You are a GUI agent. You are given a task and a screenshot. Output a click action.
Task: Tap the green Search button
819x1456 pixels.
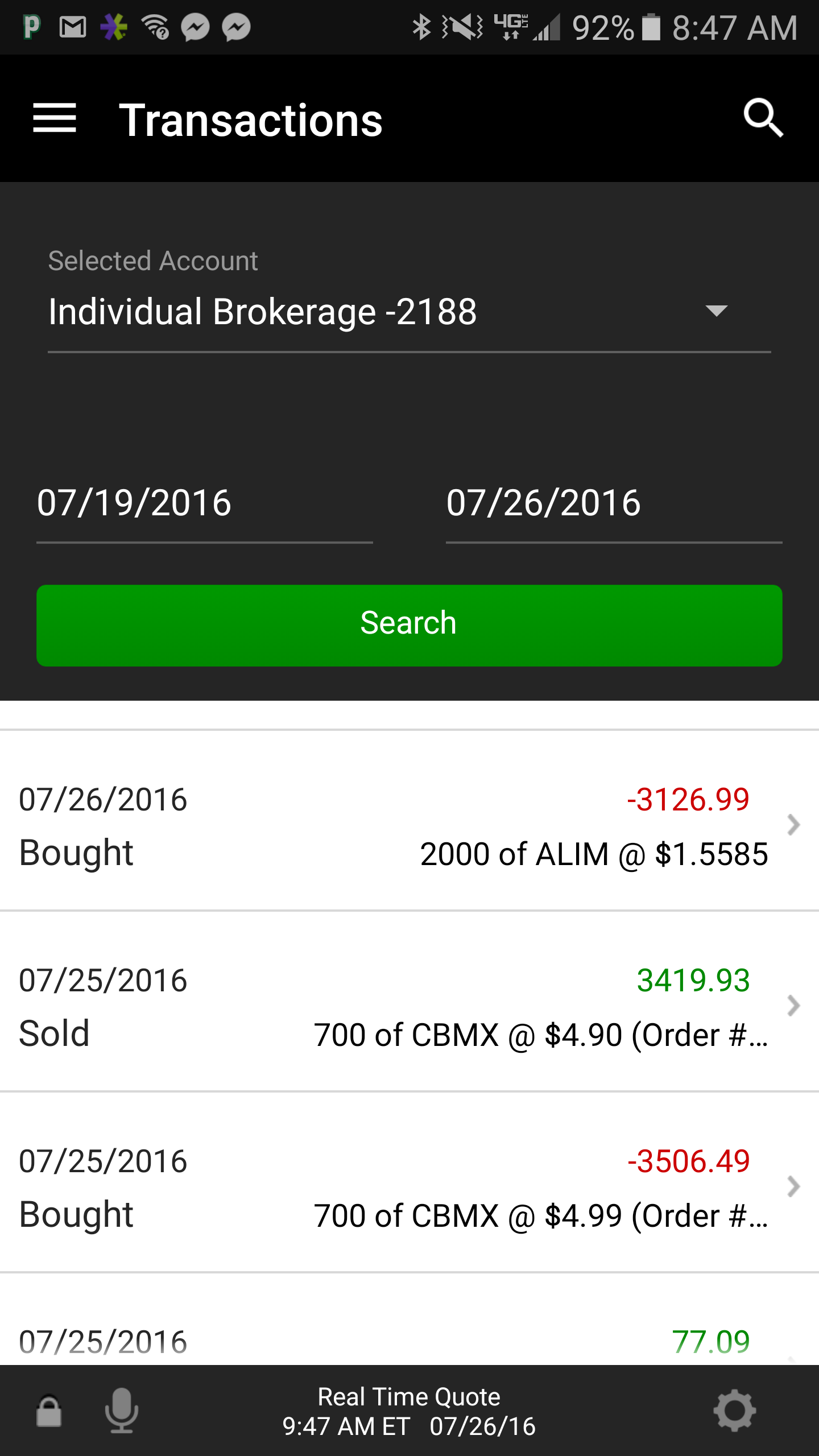[x=409, y=624]
